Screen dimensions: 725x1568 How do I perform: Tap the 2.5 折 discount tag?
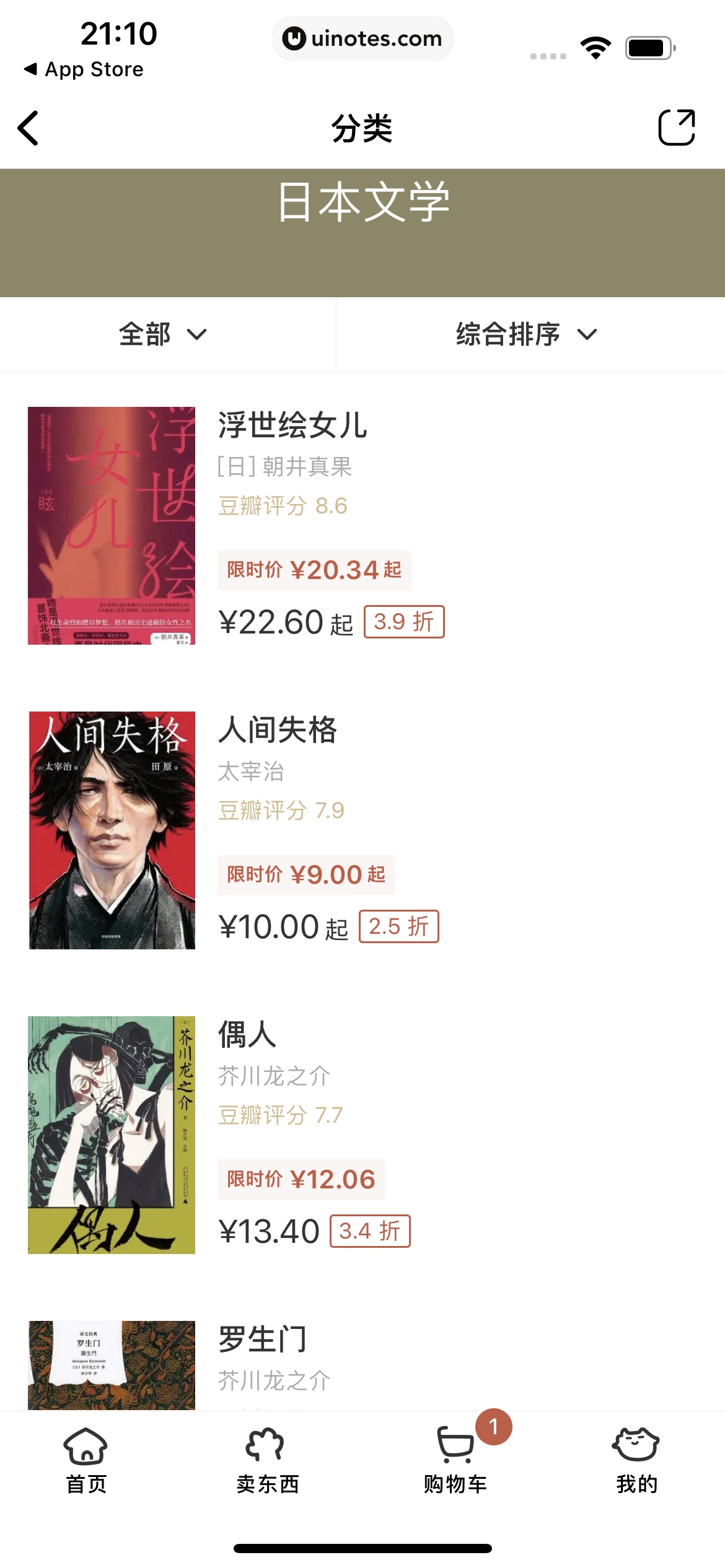point(398,926)
